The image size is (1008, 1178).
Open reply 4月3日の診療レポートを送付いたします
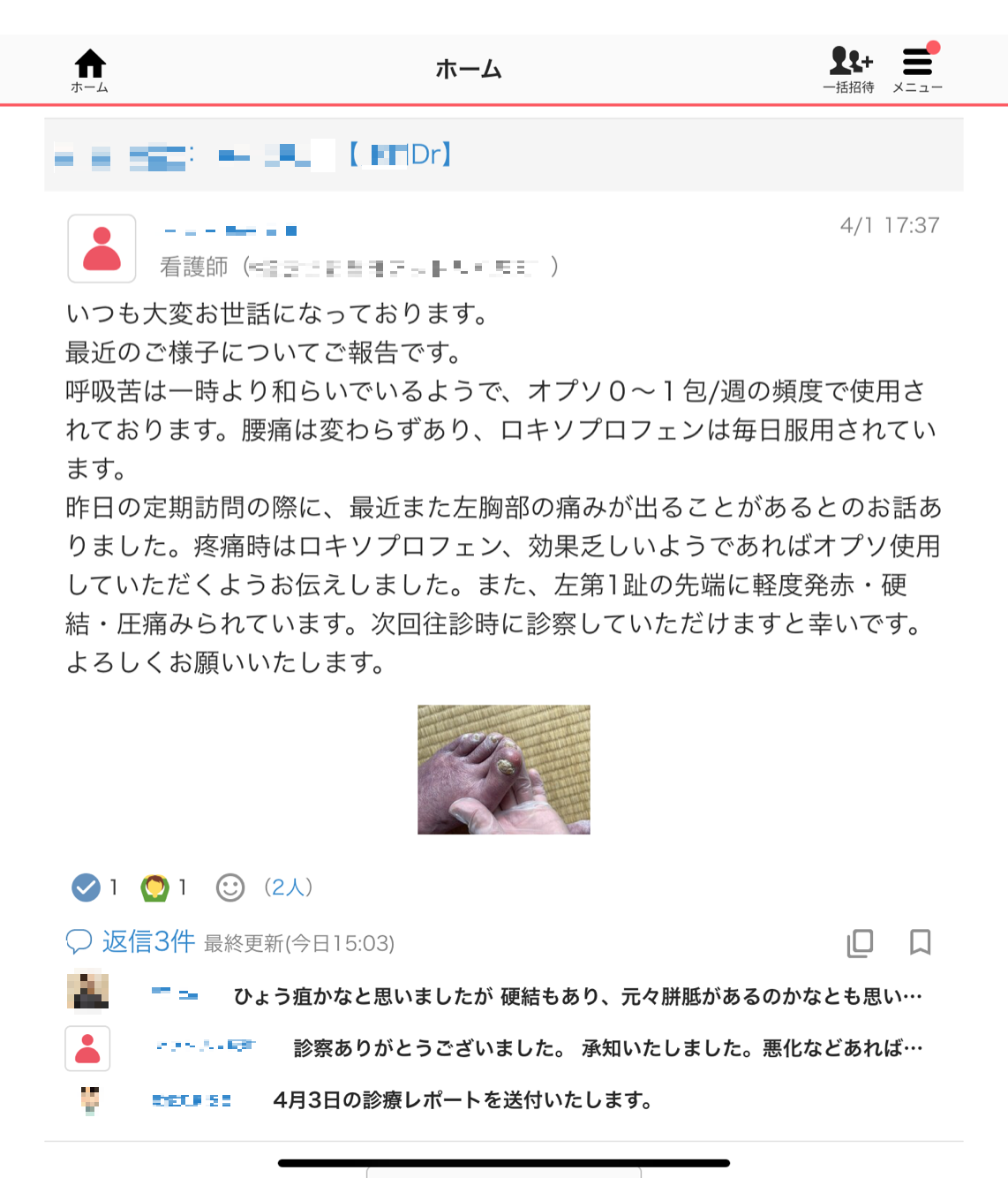(463, 1099)
